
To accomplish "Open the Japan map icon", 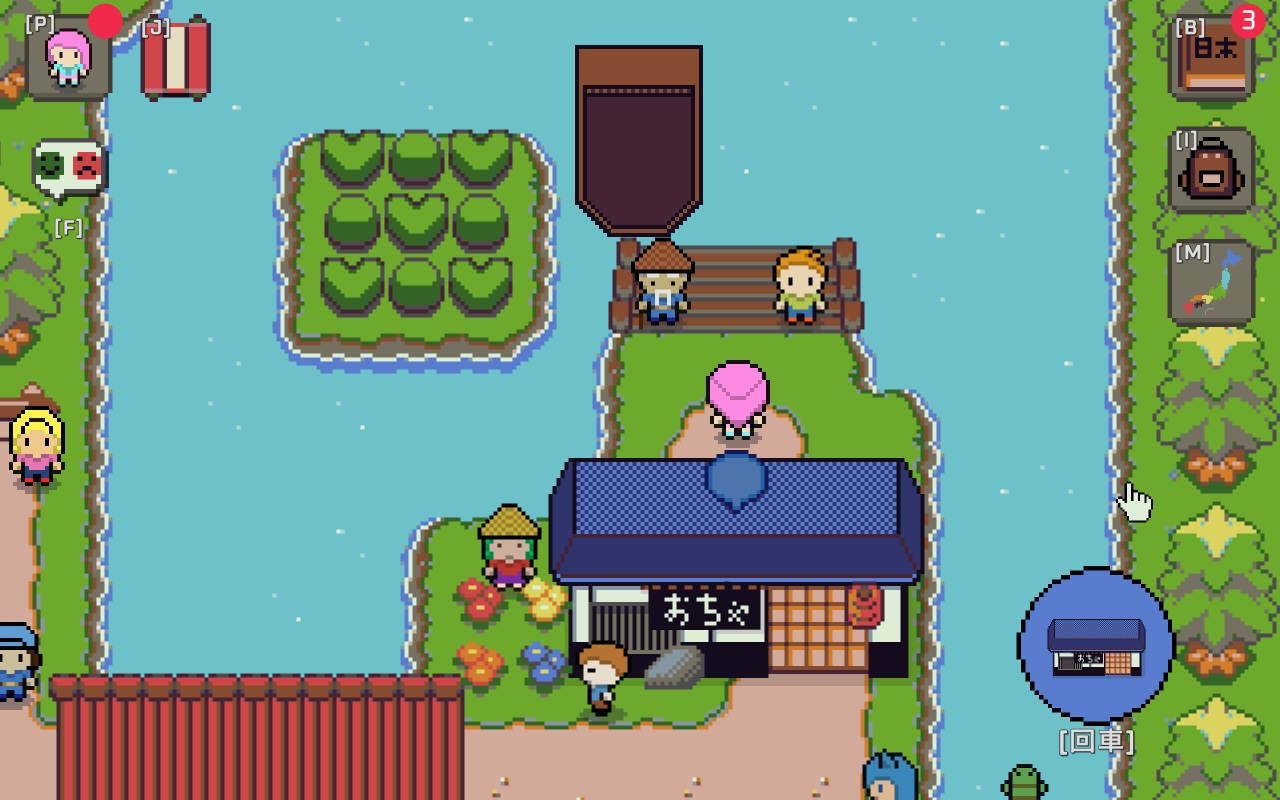I will (x=1211, y=284).
